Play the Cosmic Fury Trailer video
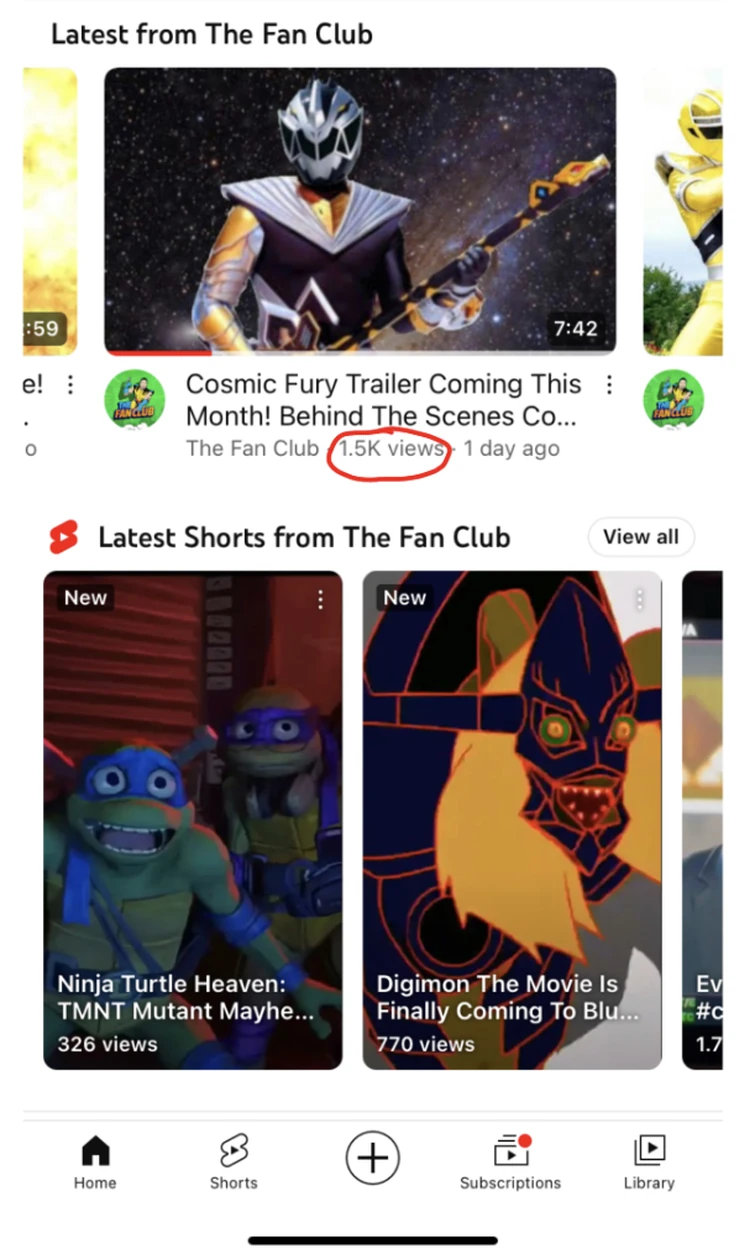755x1249 pixels. point(360,210)
